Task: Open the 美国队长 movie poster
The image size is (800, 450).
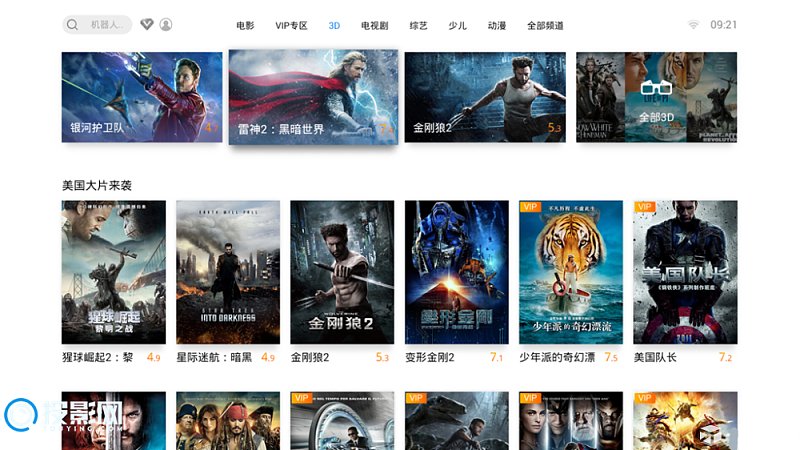Action: pyautogui.click(x=685, y=272)
